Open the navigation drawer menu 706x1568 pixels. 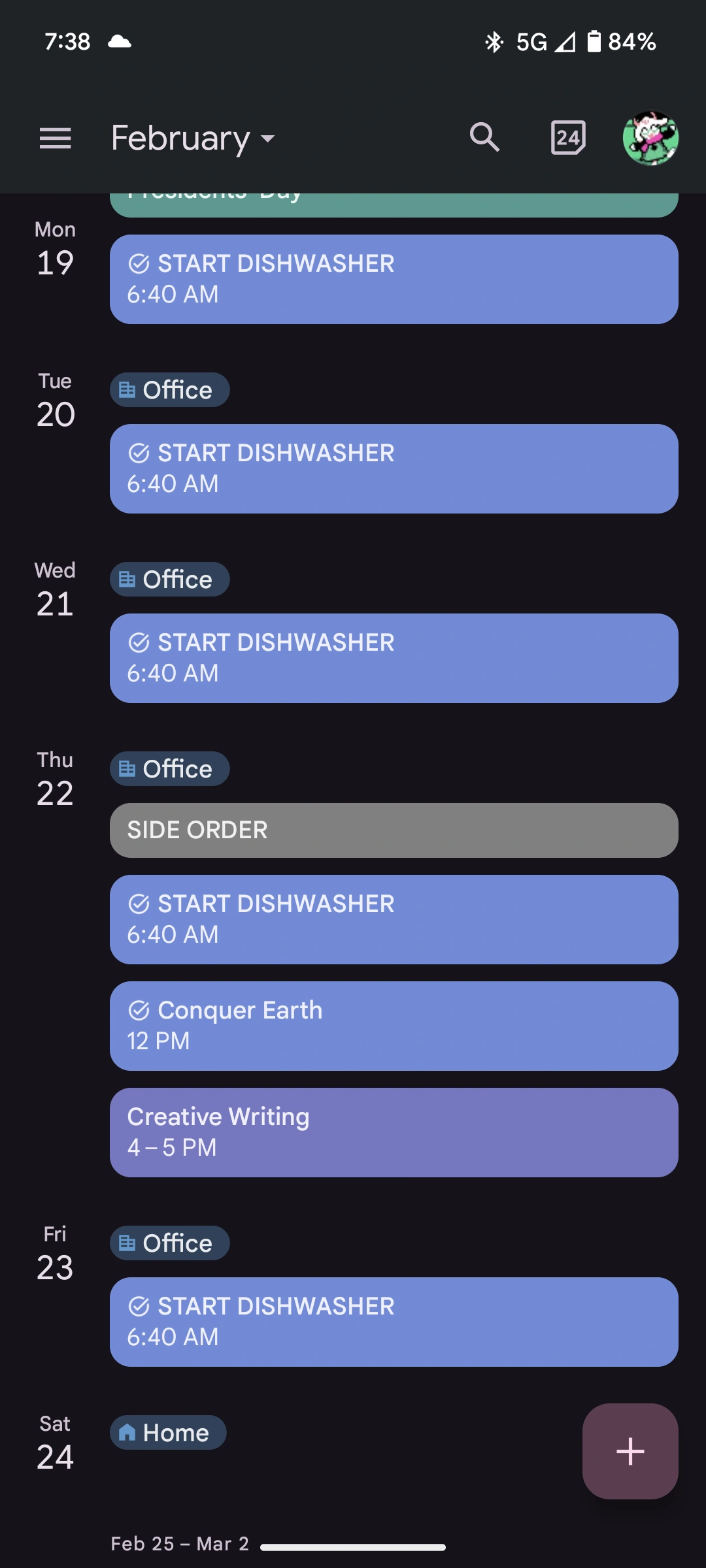tap(56, 138)
